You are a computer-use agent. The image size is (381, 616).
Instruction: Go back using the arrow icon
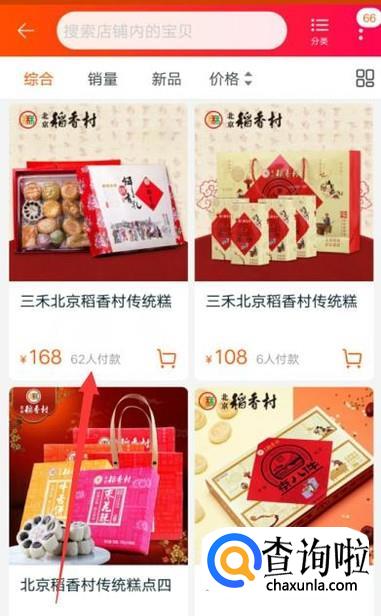[x=26, y=31]
